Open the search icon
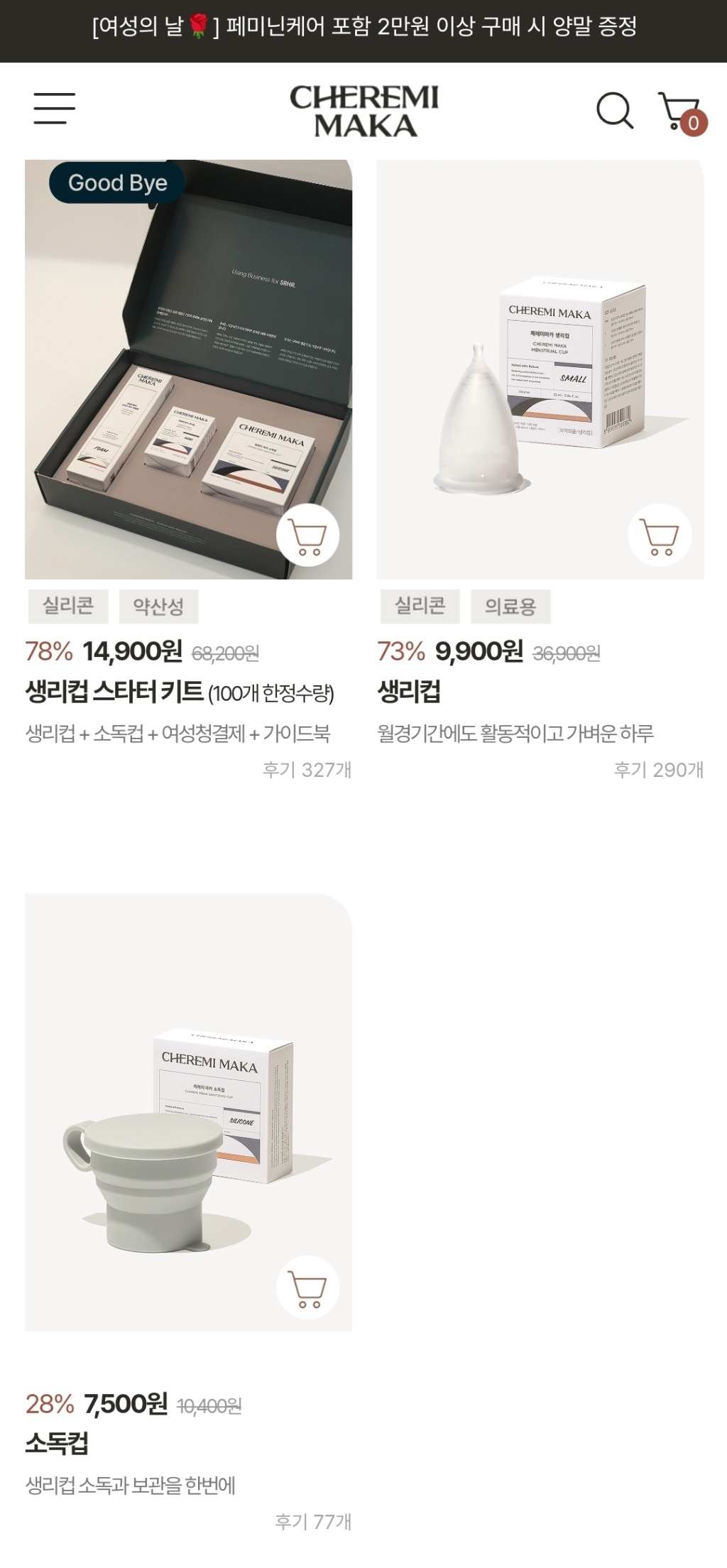Image resolution: width=727 pixels, height=1568 pixels. [x=614, y=110]
